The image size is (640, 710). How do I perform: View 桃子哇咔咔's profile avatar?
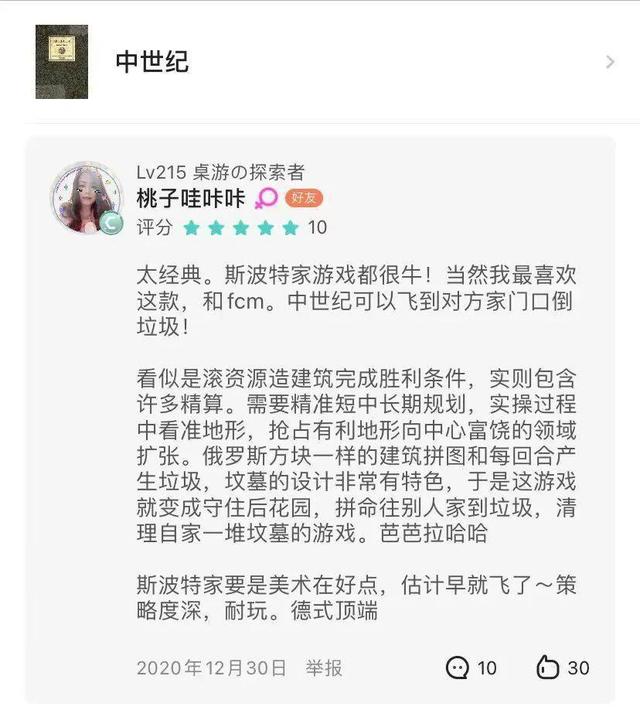click(x=86, y=197)
